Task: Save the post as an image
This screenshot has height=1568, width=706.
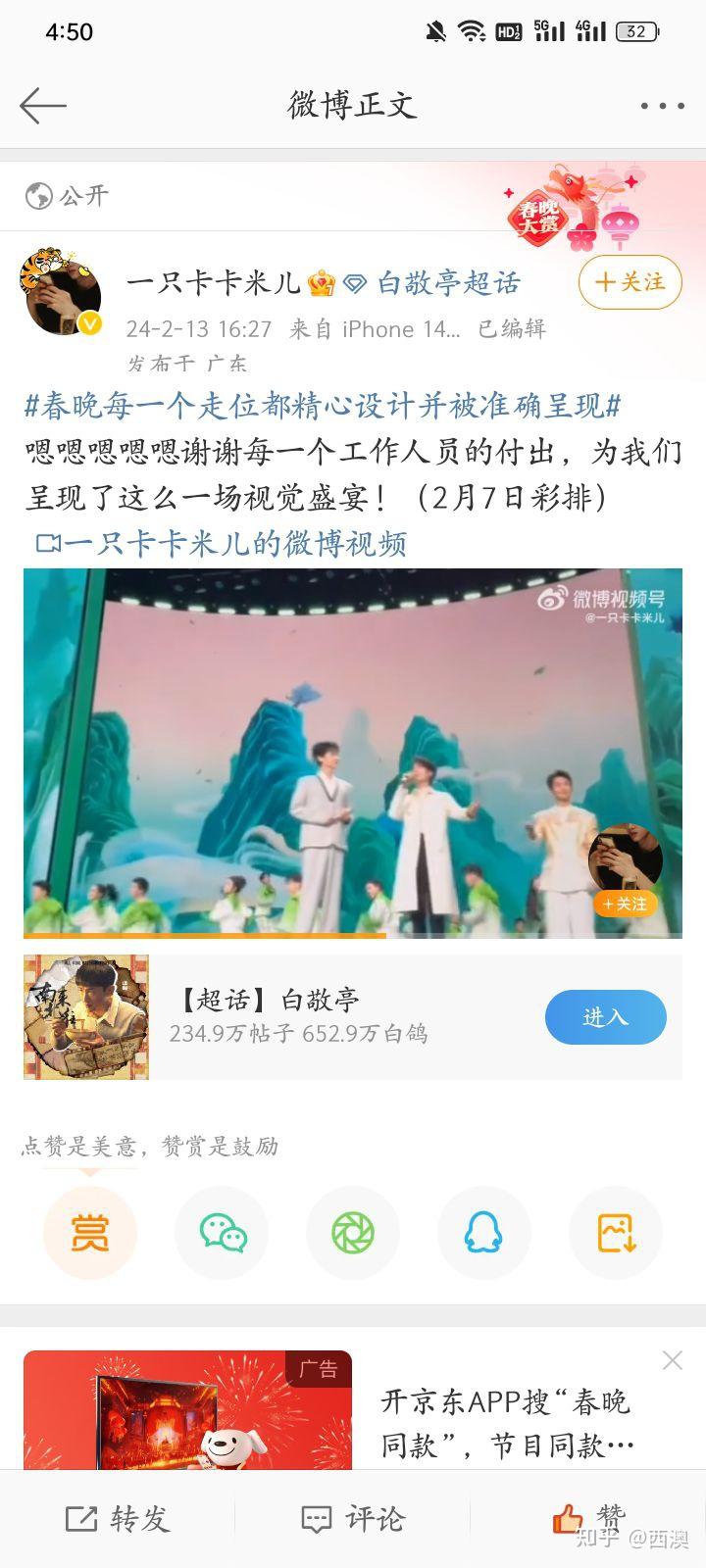Action: pyautogui.click(x=616, y=1232)
